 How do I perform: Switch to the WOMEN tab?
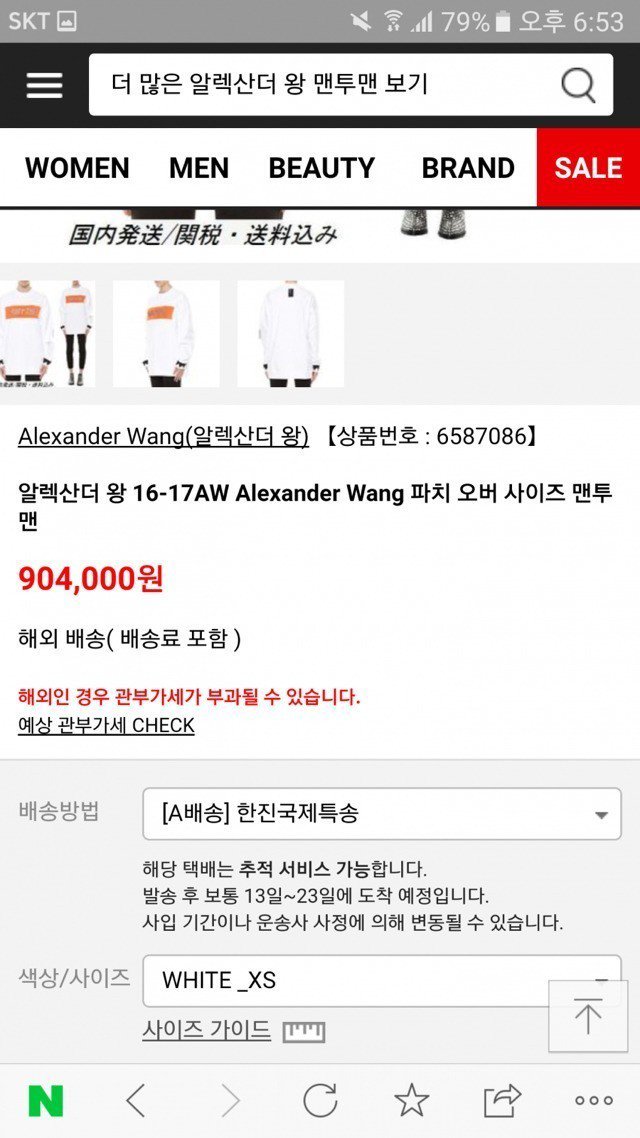77,168
